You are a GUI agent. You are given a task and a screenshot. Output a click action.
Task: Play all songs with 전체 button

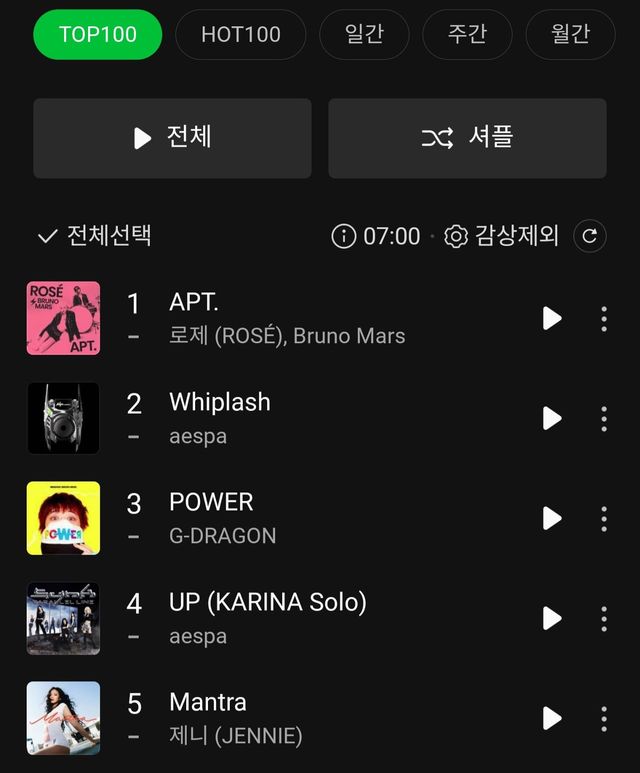172,138
